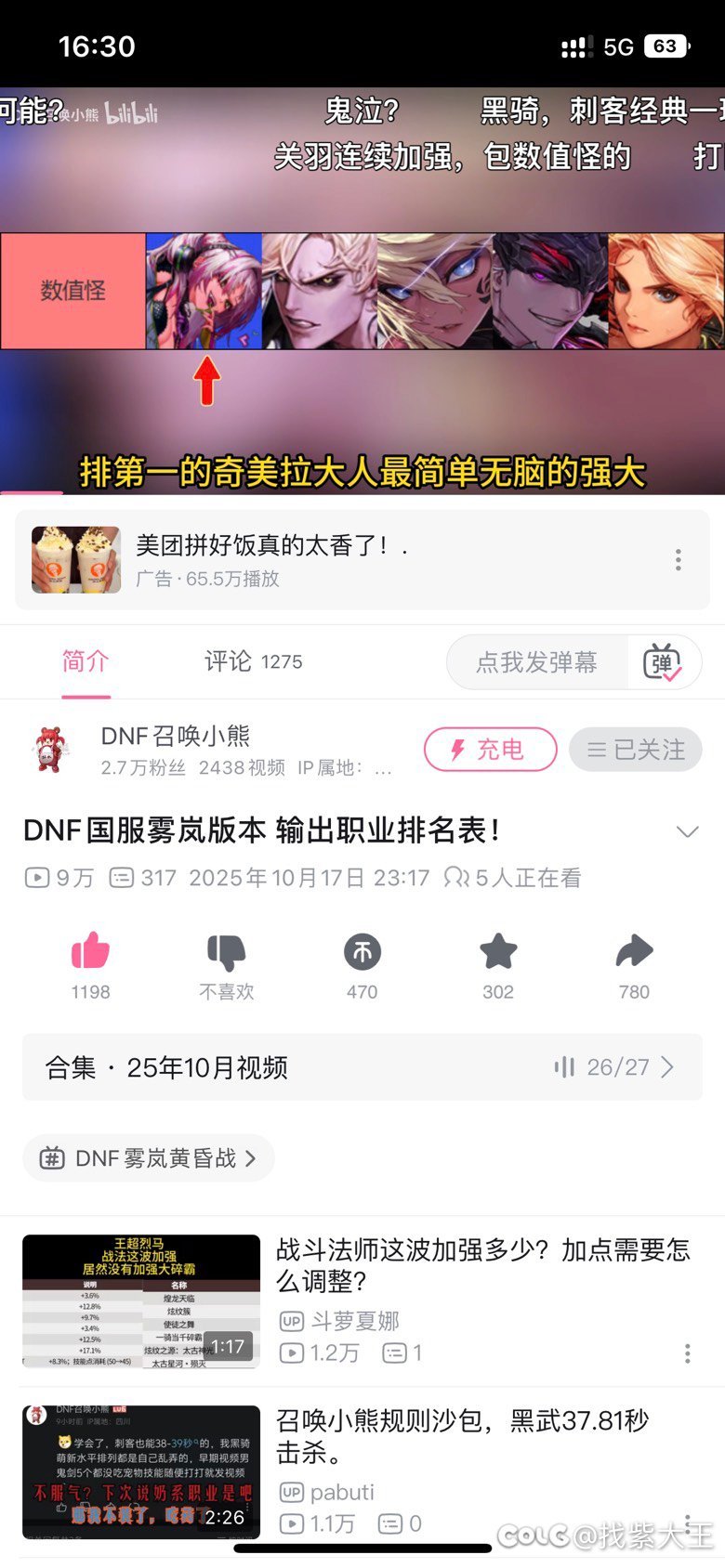The height and width of the screenshot is (1568, 725).
Task: Open the ad's three-dot options menu
Action: (679, 560)
